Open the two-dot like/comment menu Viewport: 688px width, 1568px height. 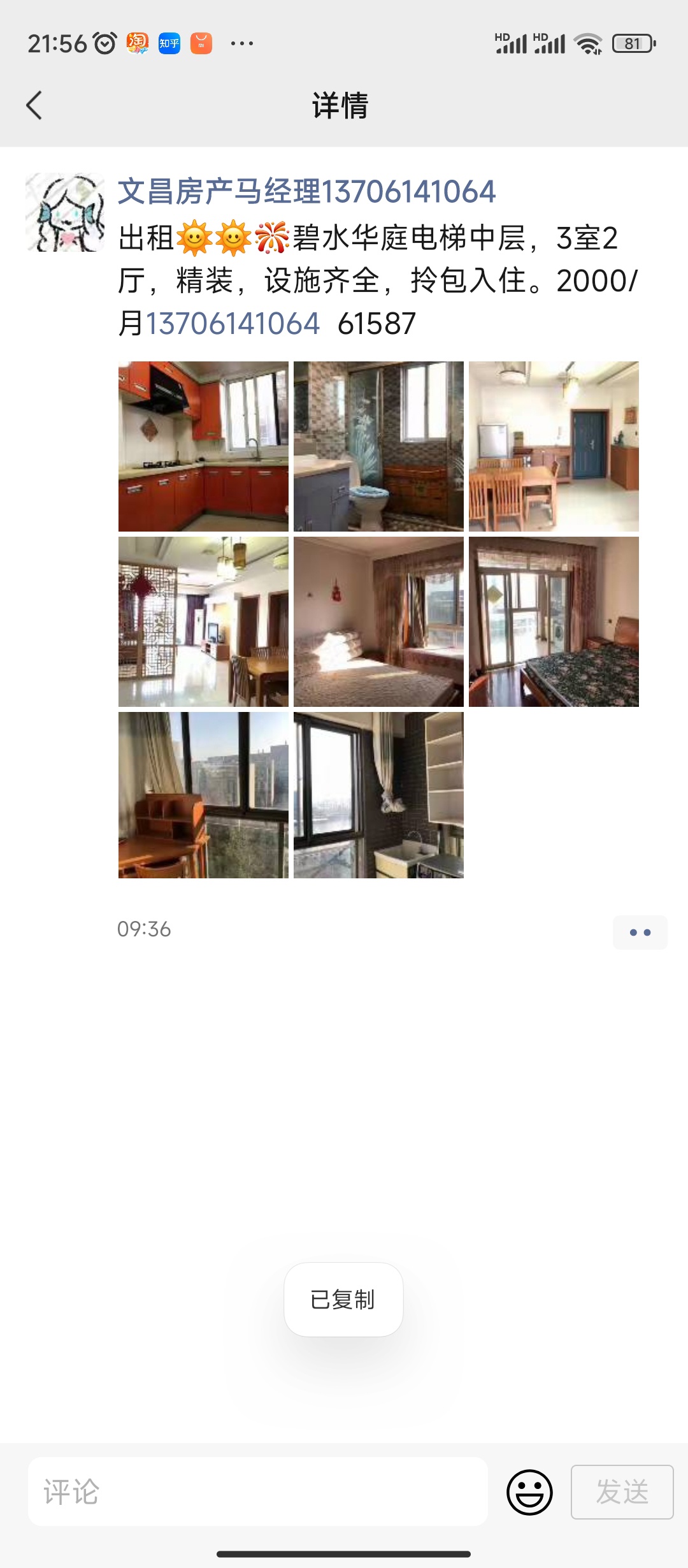[640, 933]
